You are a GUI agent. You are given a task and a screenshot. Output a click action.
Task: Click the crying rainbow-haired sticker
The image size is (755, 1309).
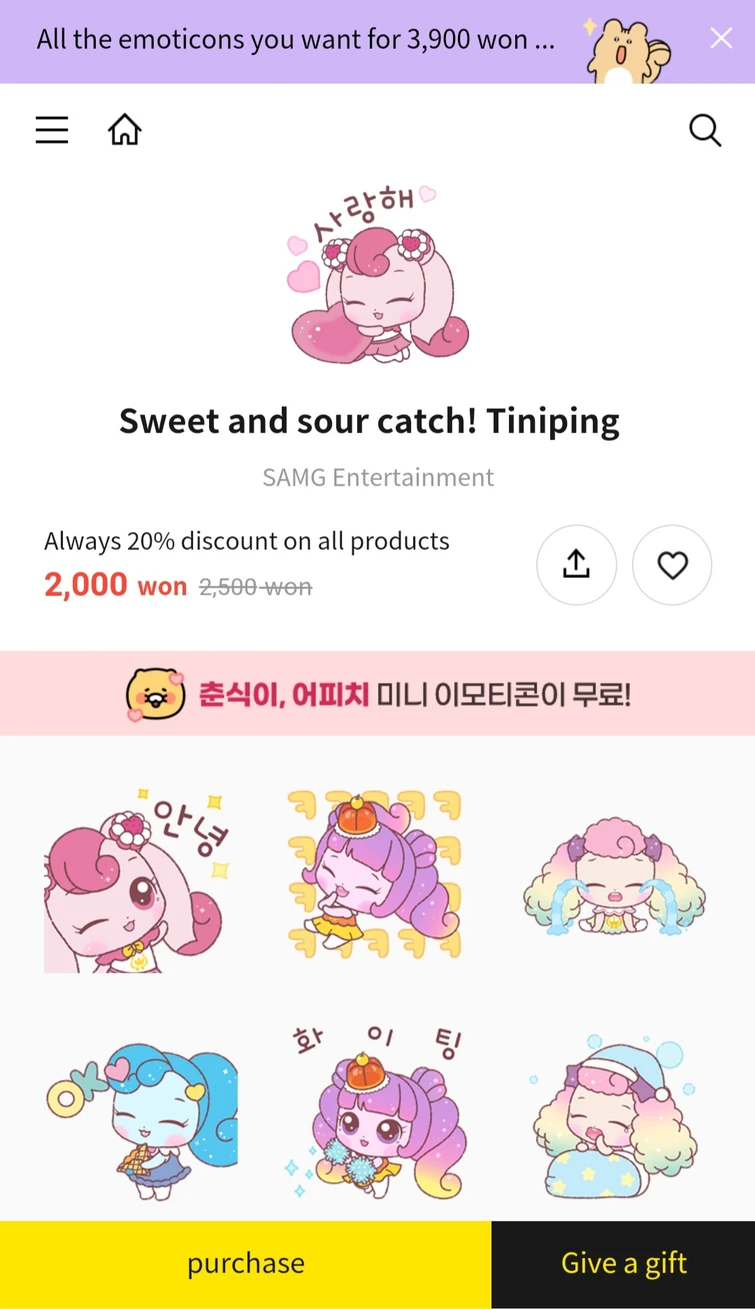(x=613, y=880)
